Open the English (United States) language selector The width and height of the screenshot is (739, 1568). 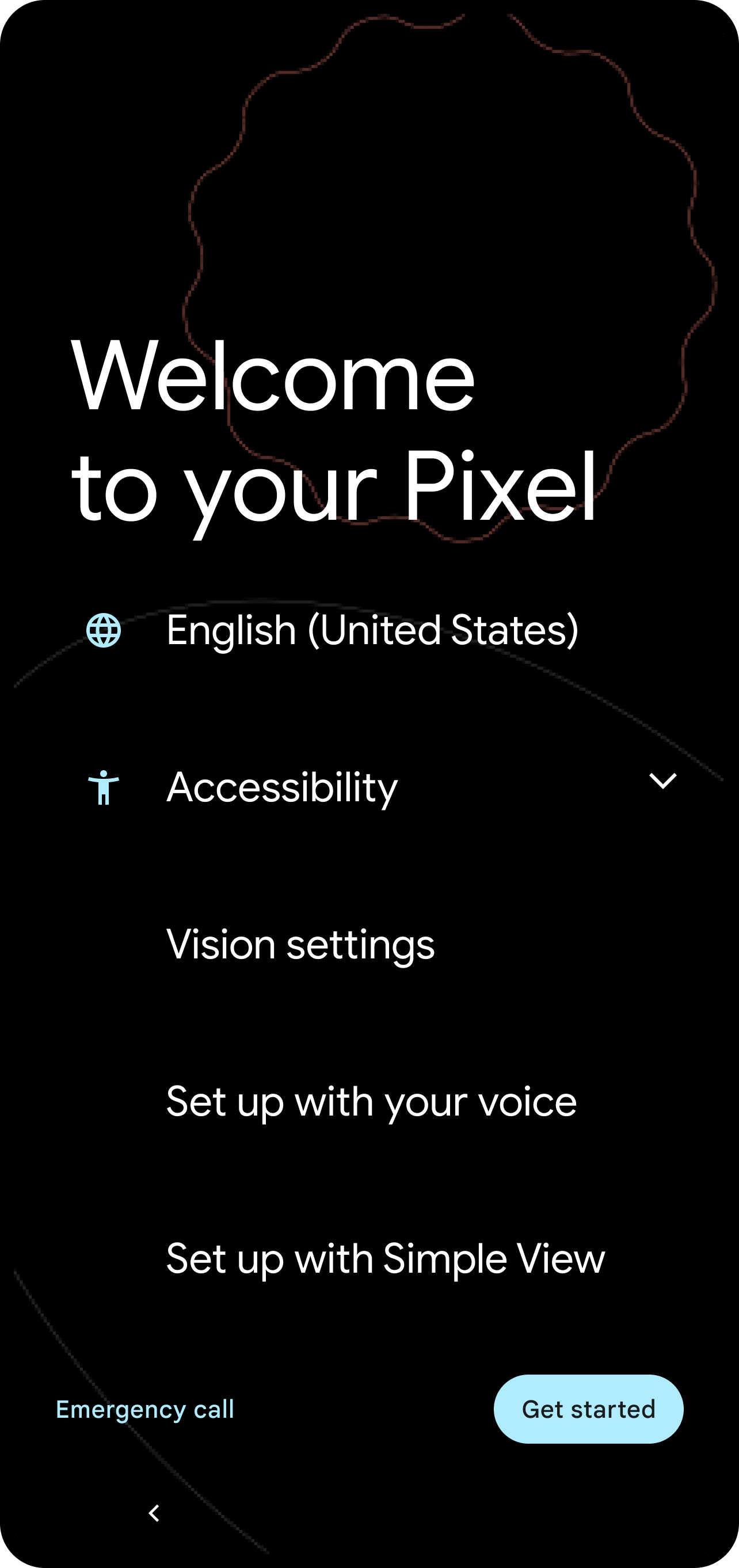point(372,632)
